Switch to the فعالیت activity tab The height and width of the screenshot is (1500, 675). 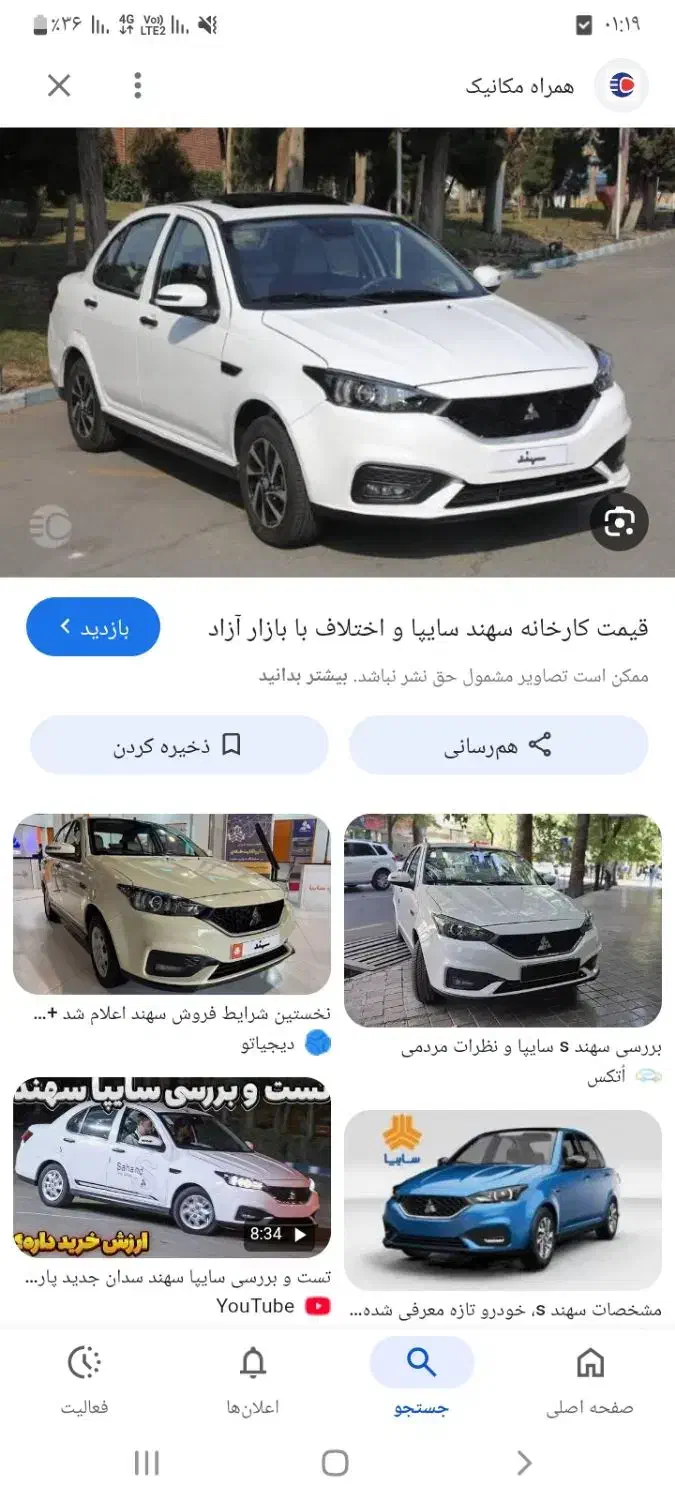(x=84, y=1380)
